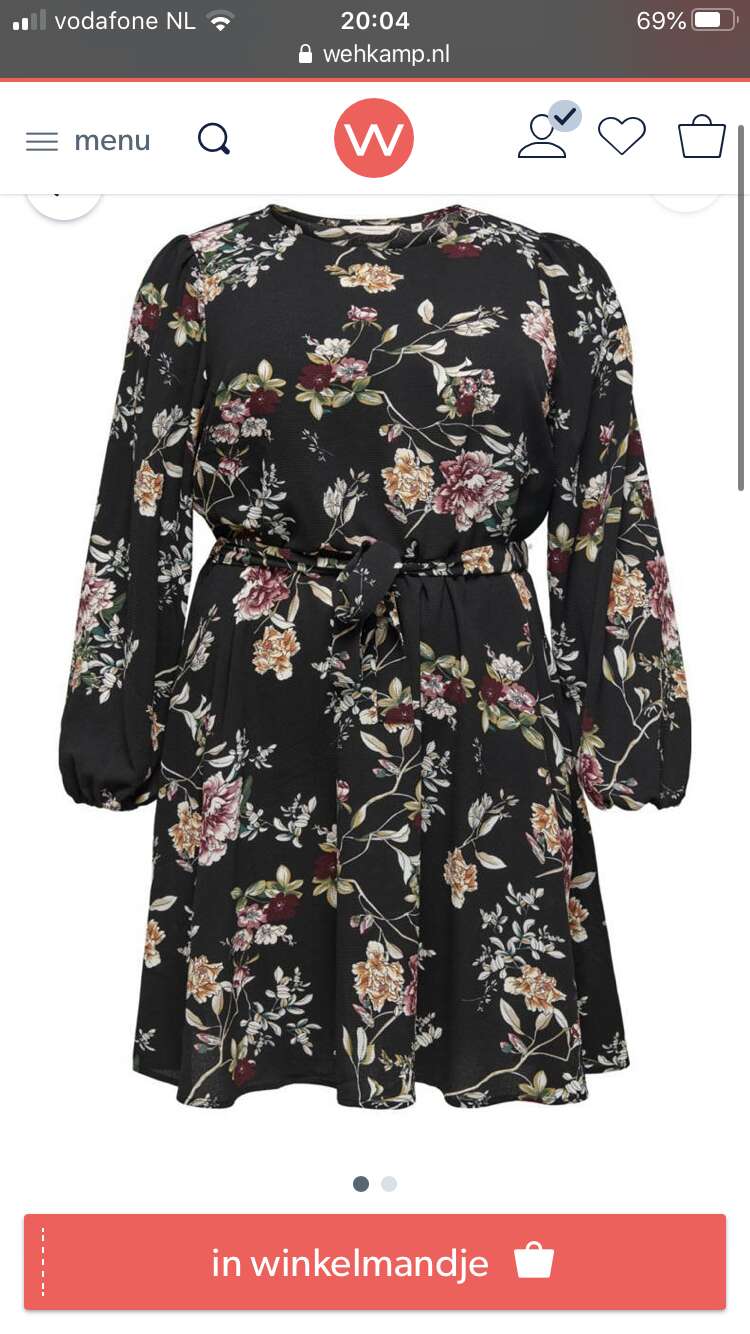Select the second image page dot
The height and width of the screenshot is (1334, 750).
click(x=389, y=1184)
